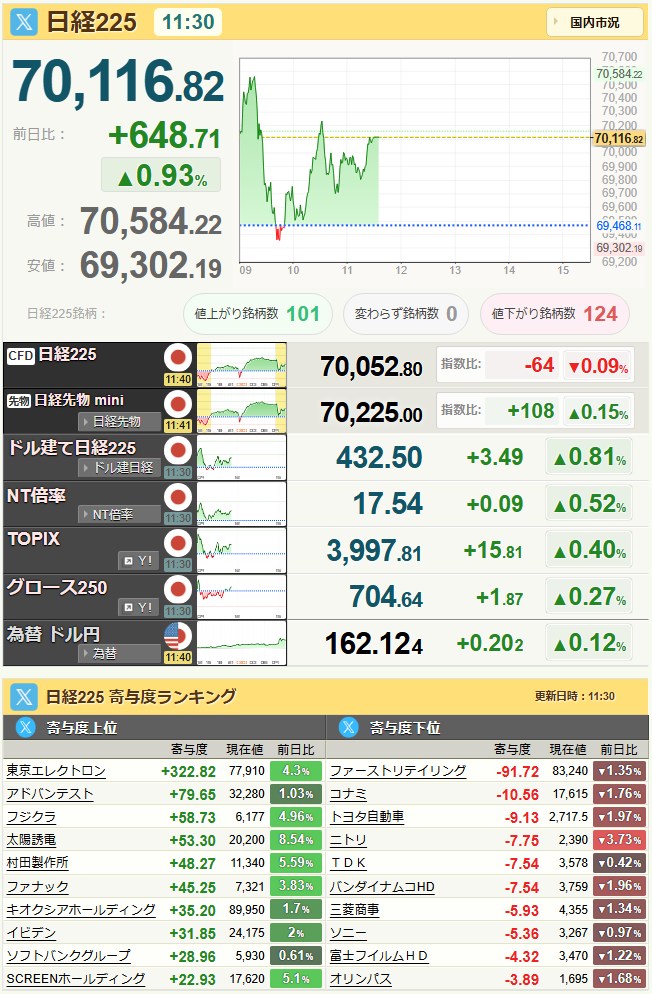
Task: Open フジクラ stock page
Action: (x=31, y=817)
